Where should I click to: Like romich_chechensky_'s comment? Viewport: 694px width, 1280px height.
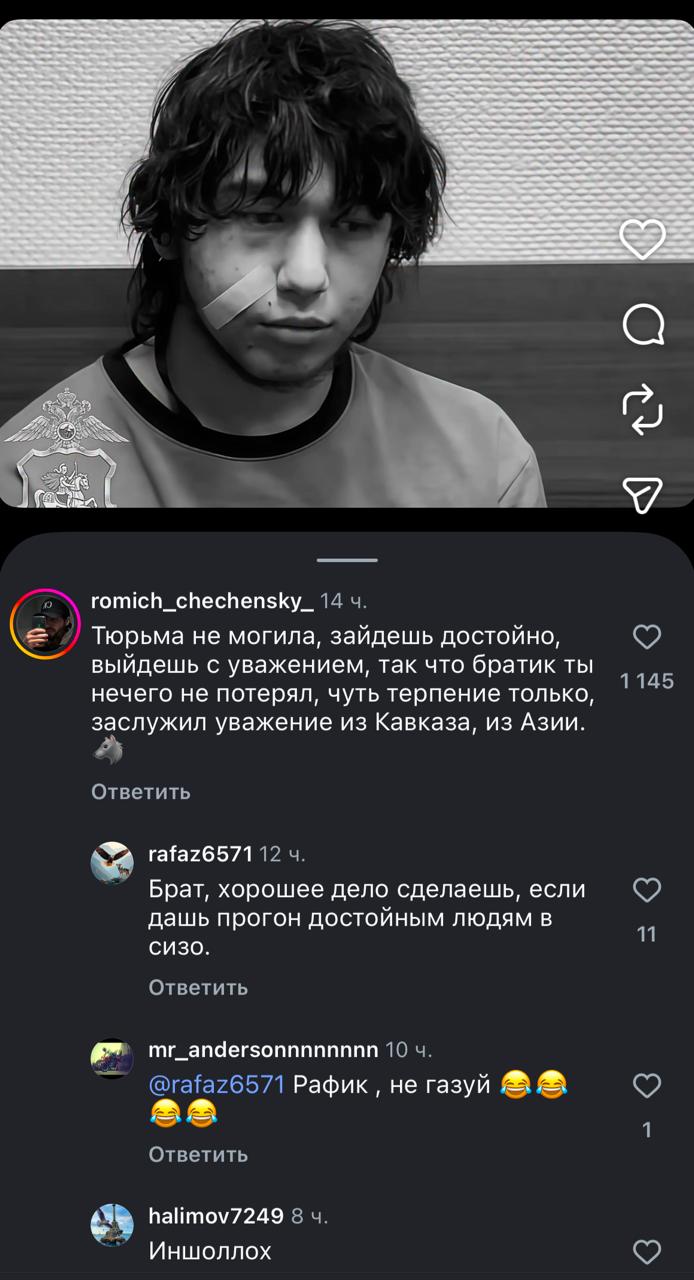click(x=648, y=637)
